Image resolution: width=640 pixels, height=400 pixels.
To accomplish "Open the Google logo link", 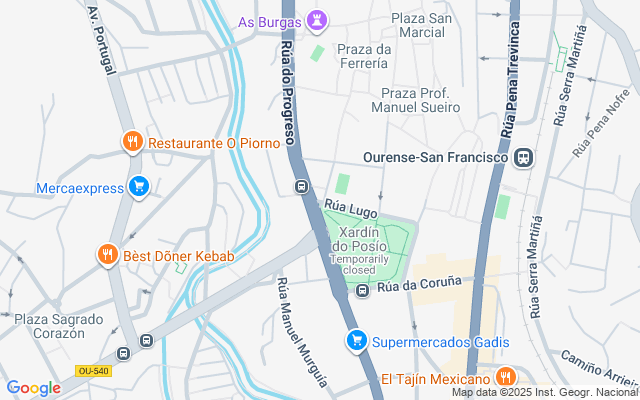I will pos(33,388).
